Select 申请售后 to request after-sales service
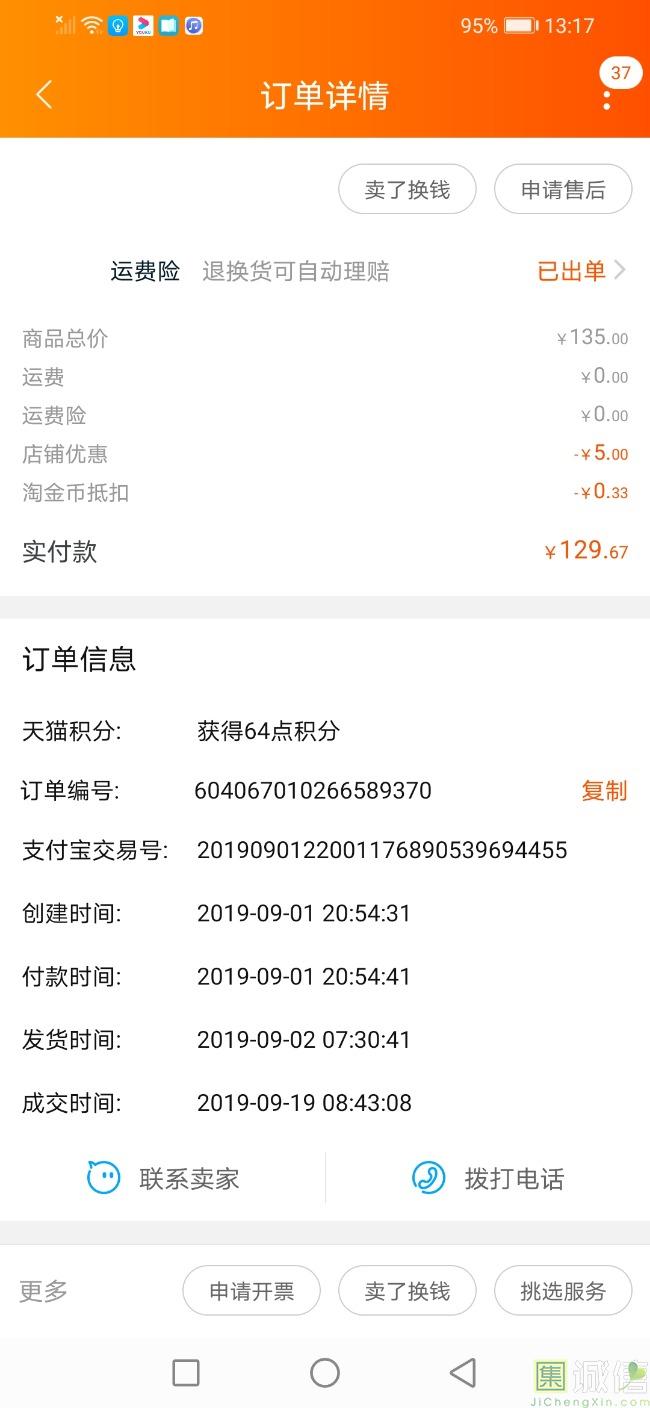 pos(563,190)
